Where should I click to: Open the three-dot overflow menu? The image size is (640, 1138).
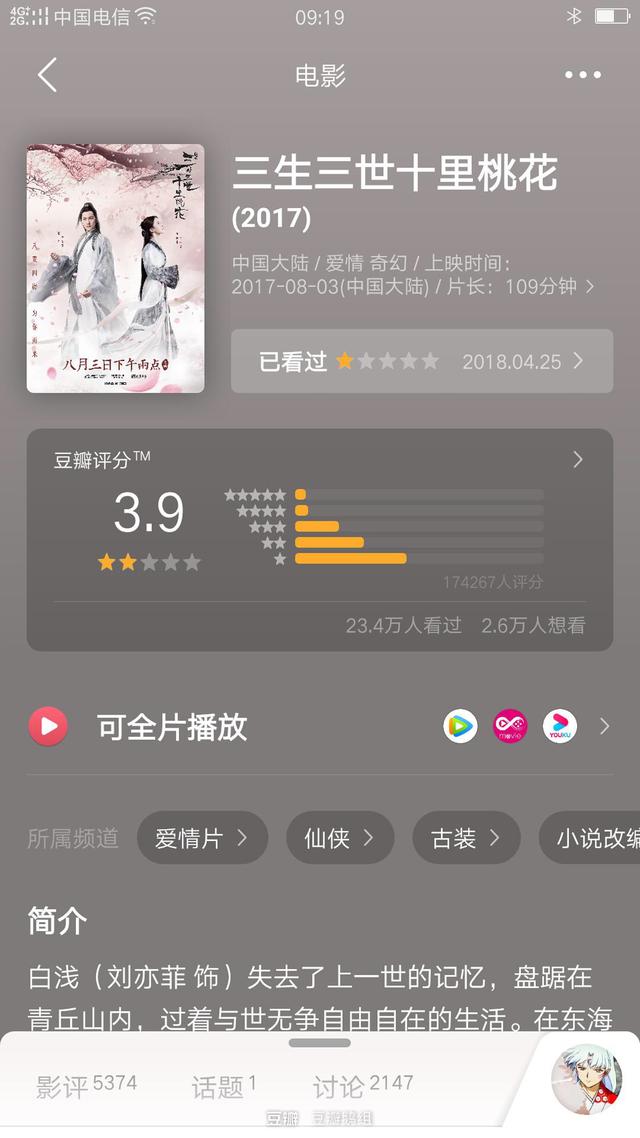point(582,75)
